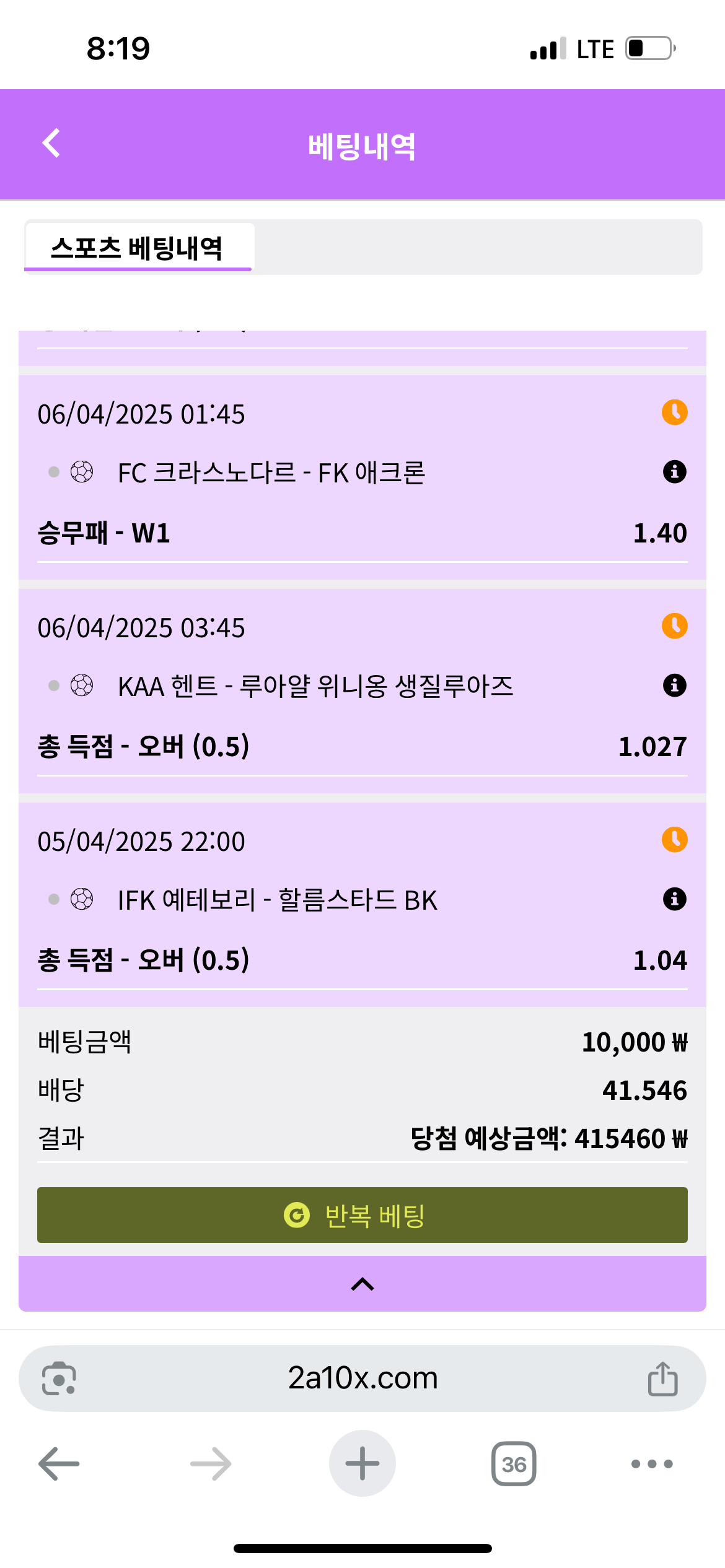Open the tab switcher showing 36 tabs
725x1568 pixels.
pyautogui.click(x=514, y=1464)
